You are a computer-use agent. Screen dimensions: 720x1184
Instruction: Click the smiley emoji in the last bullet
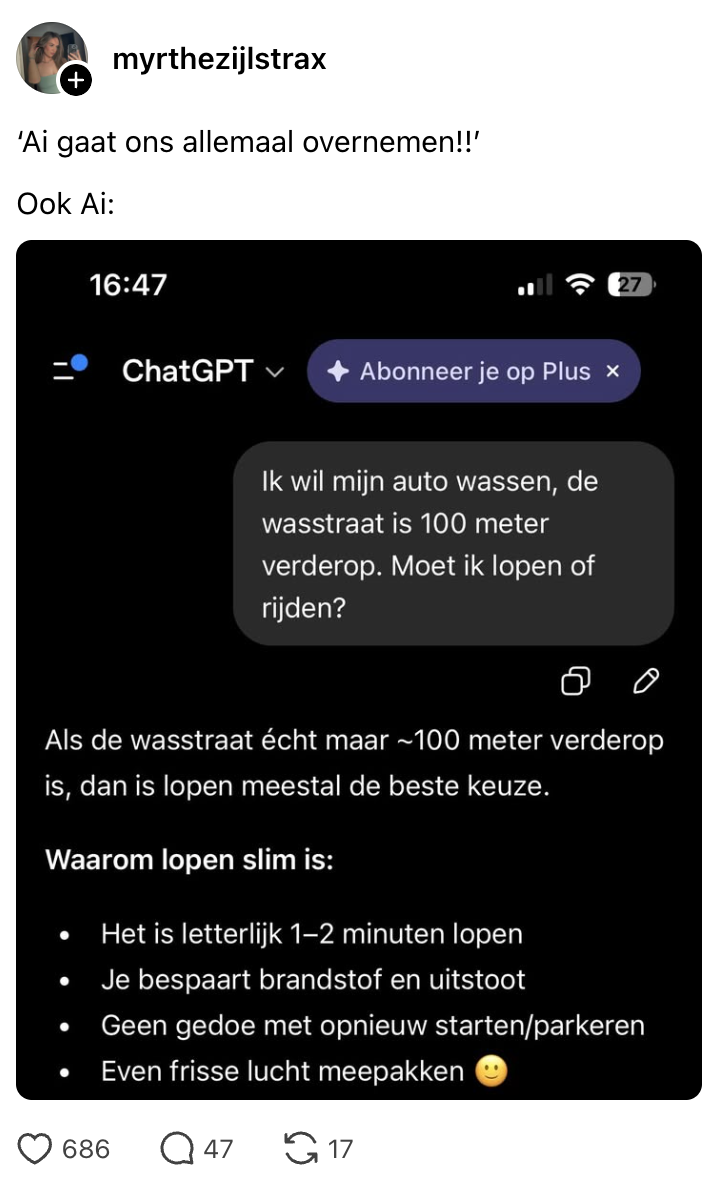(494, 1070)
